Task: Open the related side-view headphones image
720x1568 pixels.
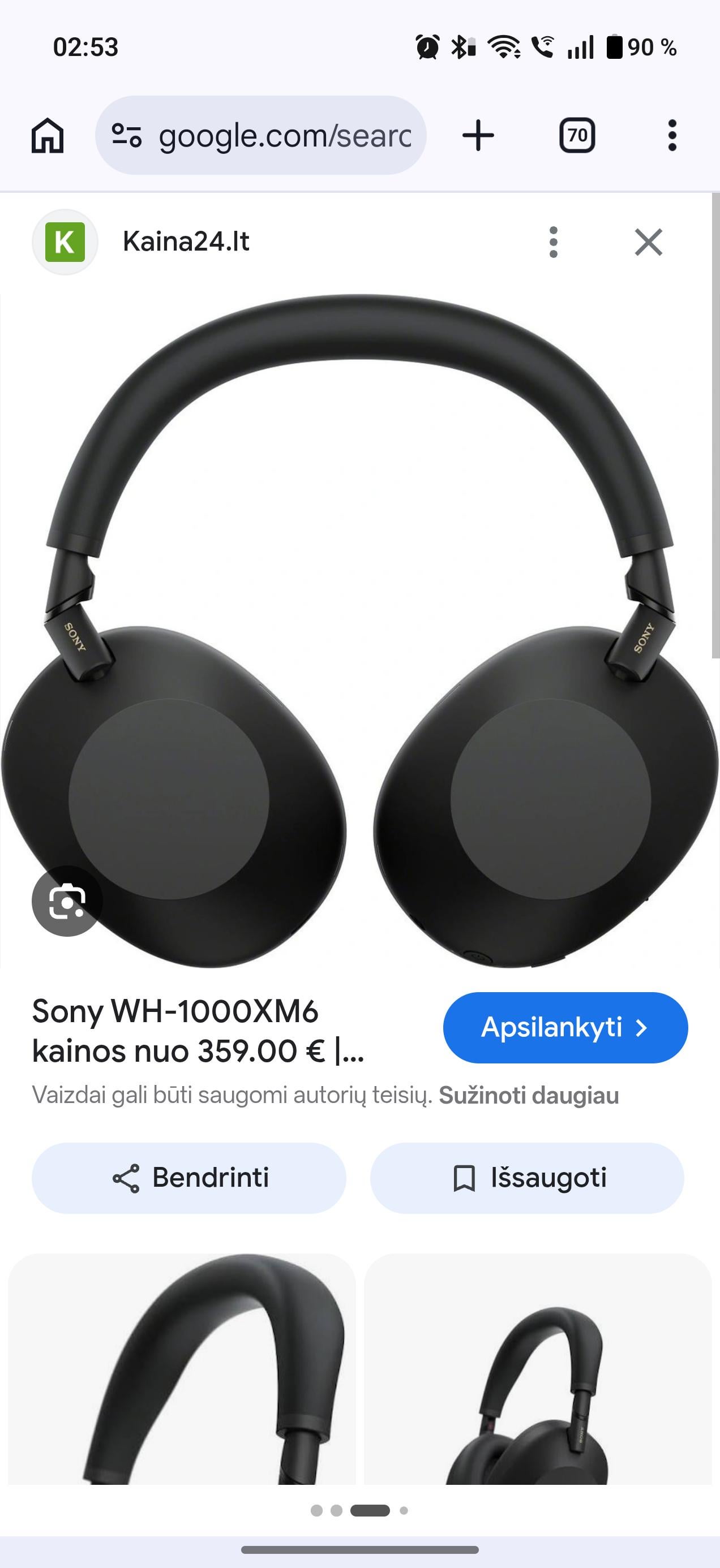Action: click(x=538, y=1369)
